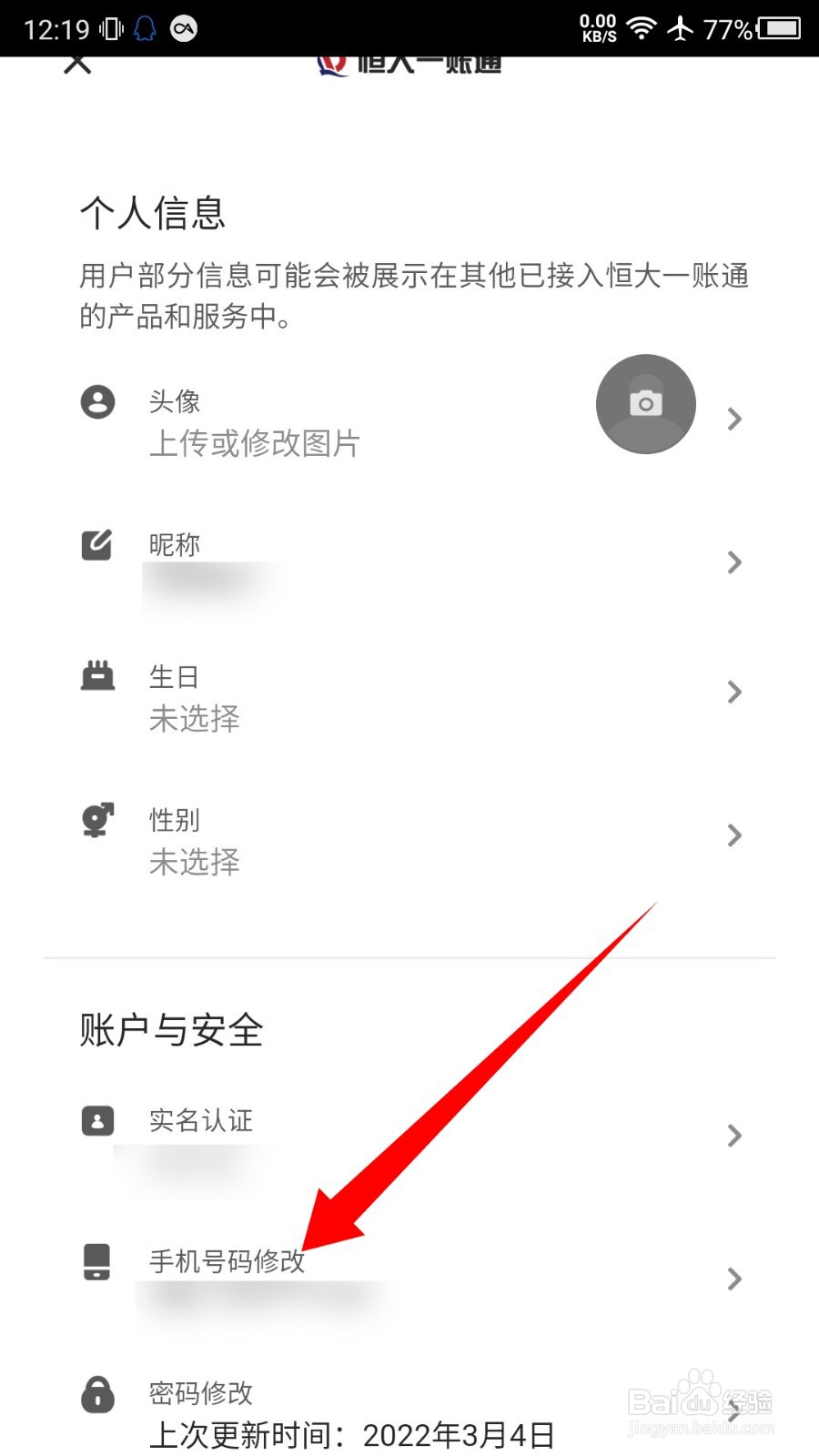
Task: Tap the battery indicator in the status bar
Action: [779, 28]
